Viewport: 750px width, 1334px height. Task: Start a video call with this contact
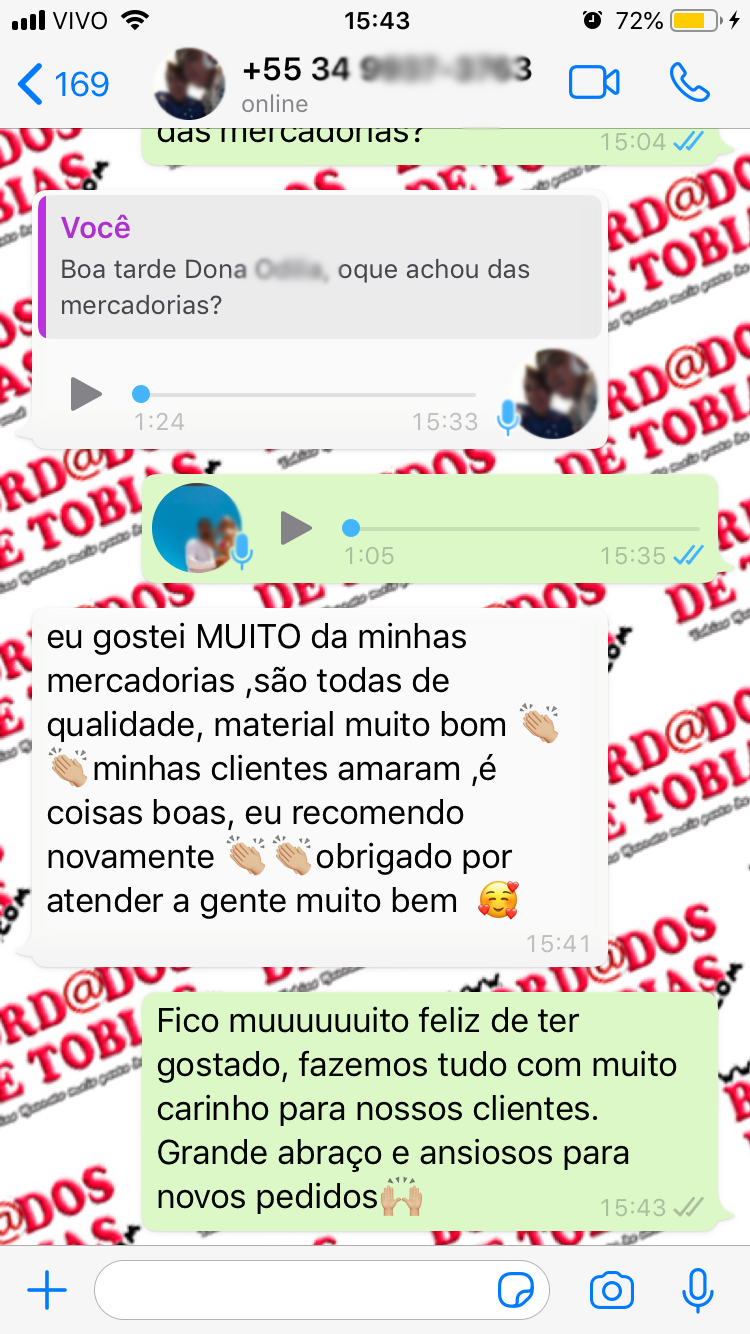(594, 83)
